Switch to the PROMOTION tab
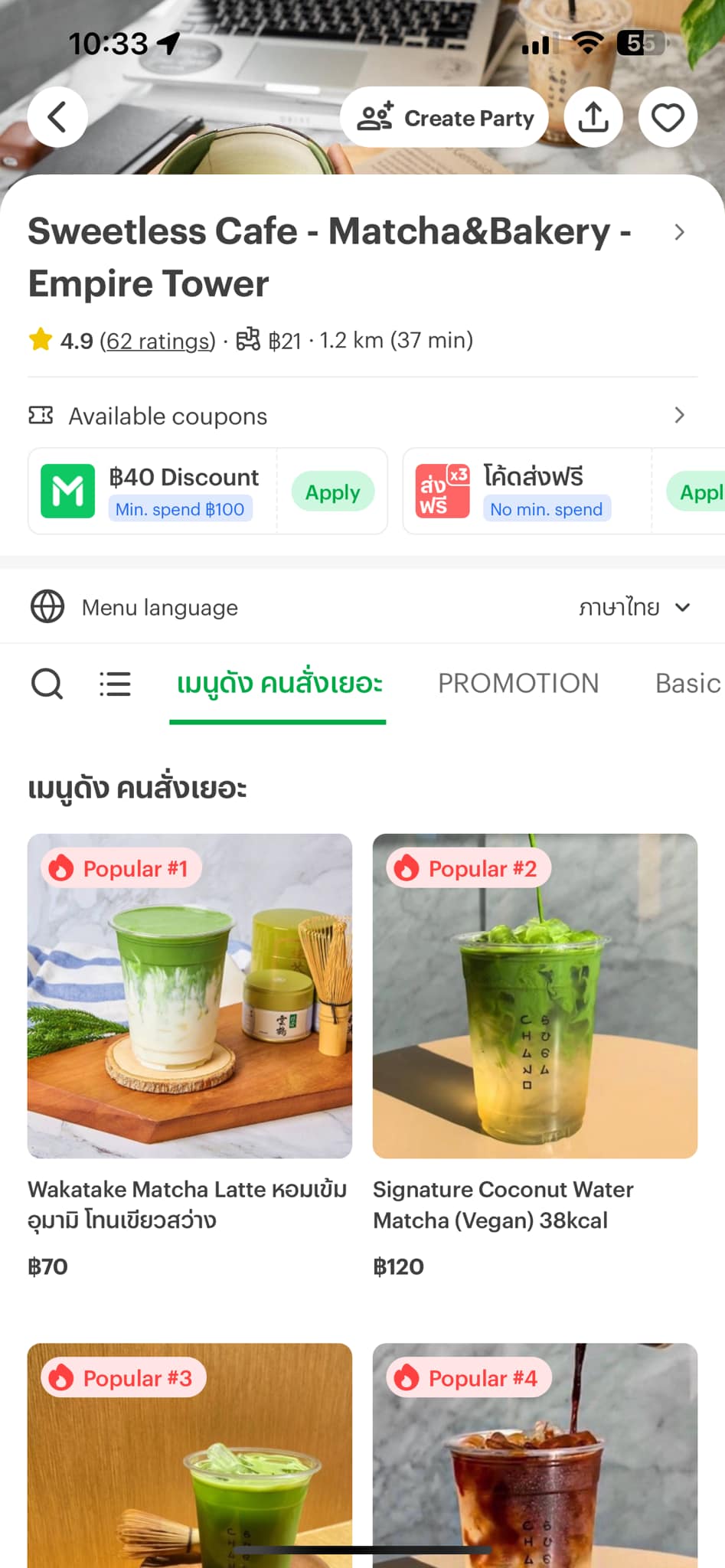Screen dimensions: 725x1568 pyautogui.click(x=518, y=683)
